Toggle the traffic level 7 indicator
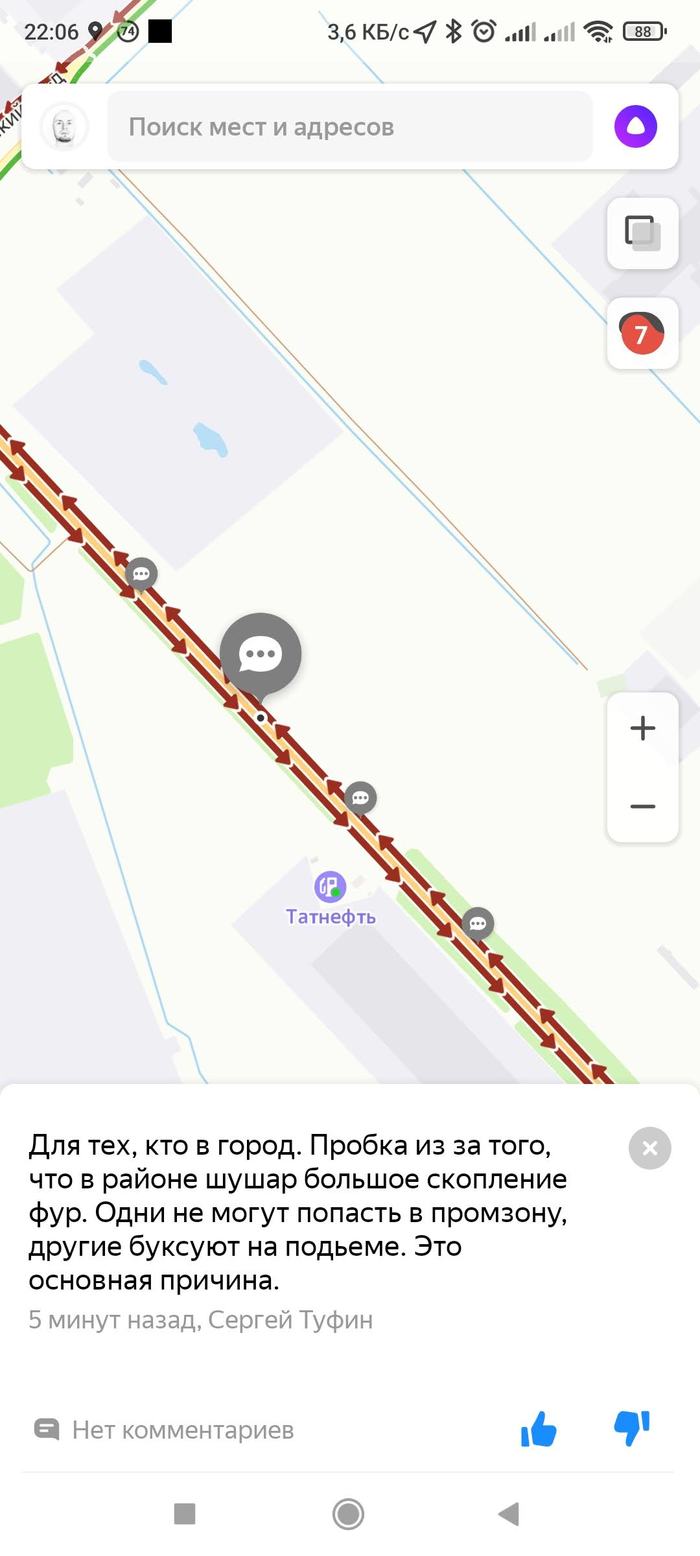 pos(642,334)
